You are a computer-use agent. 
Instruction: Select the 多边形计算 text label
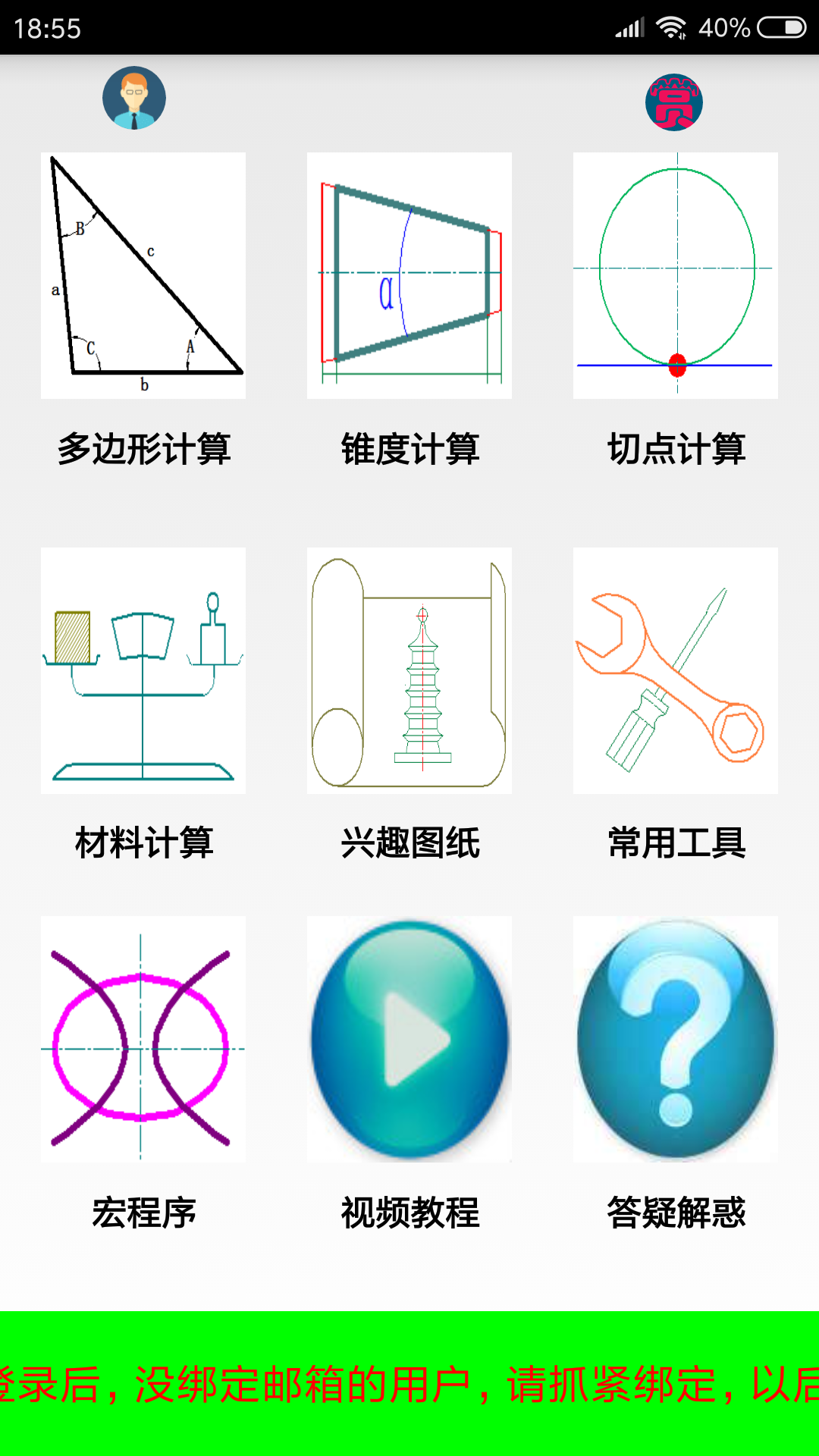click(x=144, y=449)
